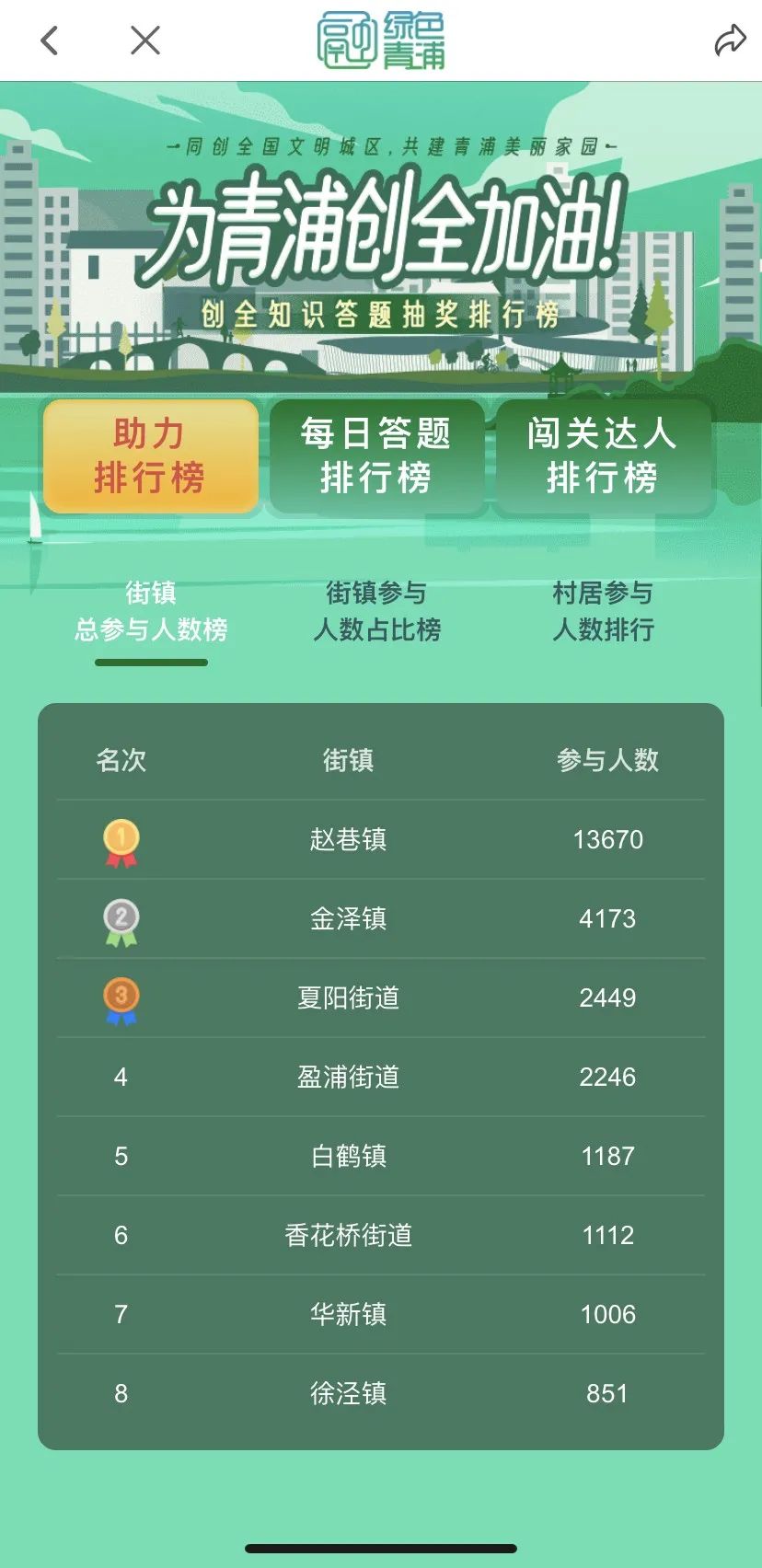Viewport: 762px width, 1568px height.
Task: View 村居参与人数排行 sub-tab
Action: [x=603, y=611]
